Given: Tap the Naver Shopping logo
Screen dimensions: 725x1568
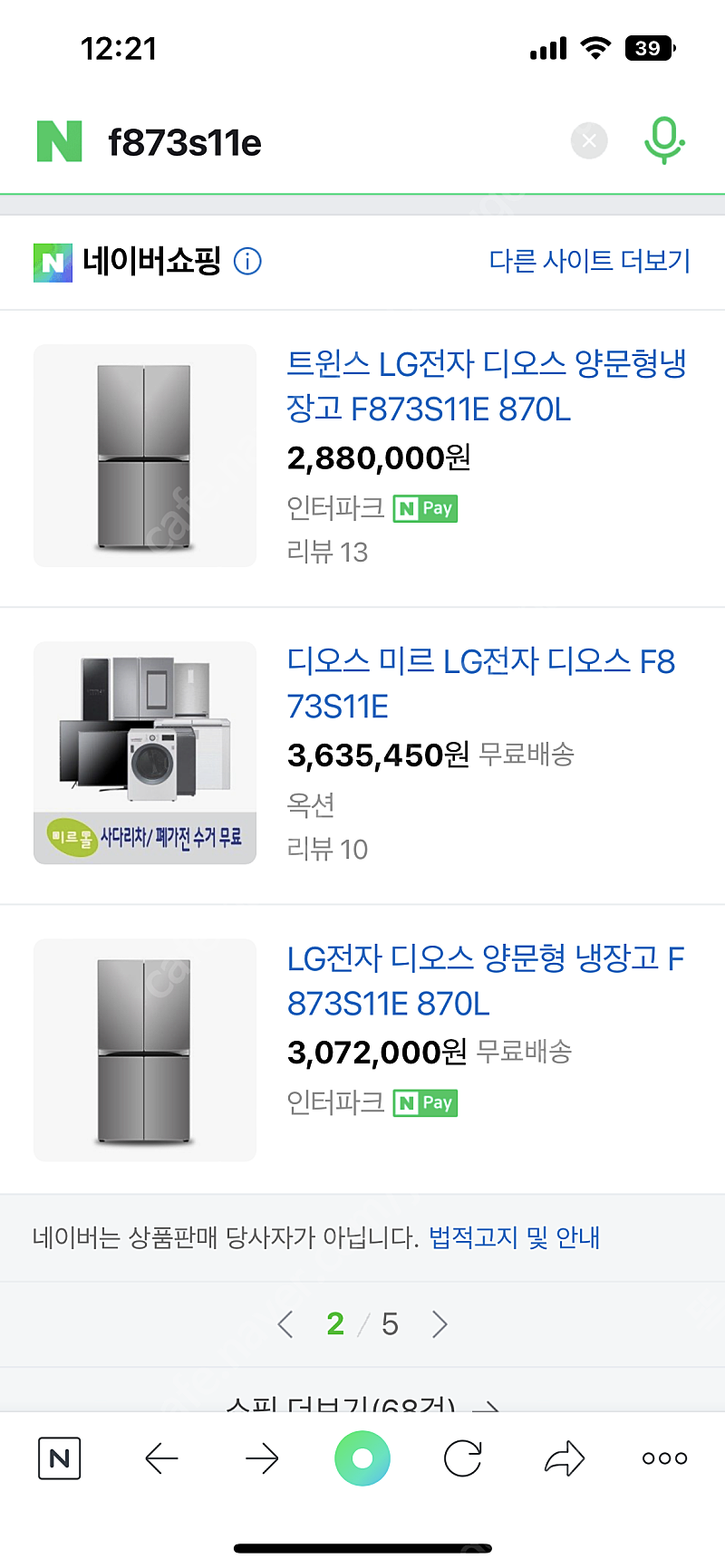Looking at the screenshot, I should click(53, 262).
